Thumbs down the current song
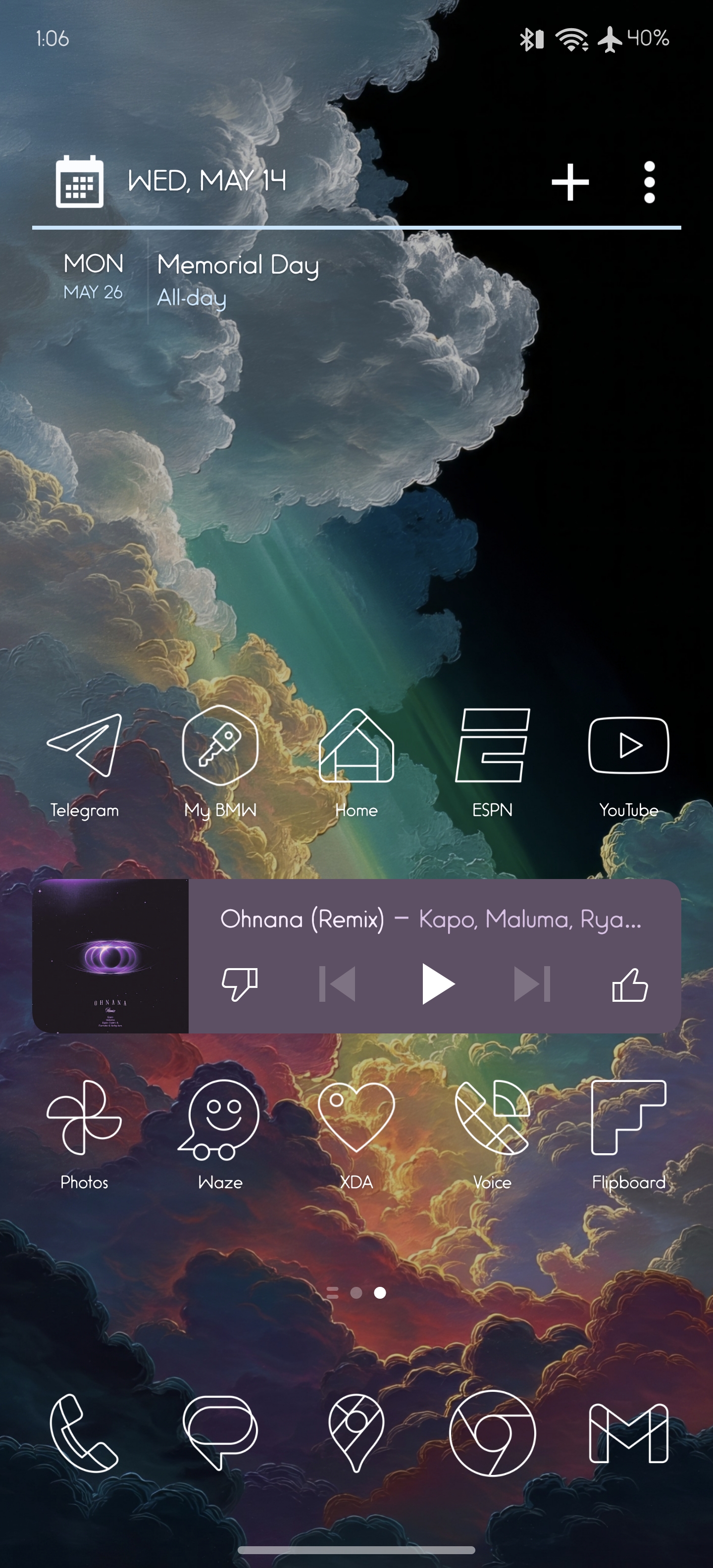The height and width of the screenshot is (1568, 713). click(x=239, y=983)
